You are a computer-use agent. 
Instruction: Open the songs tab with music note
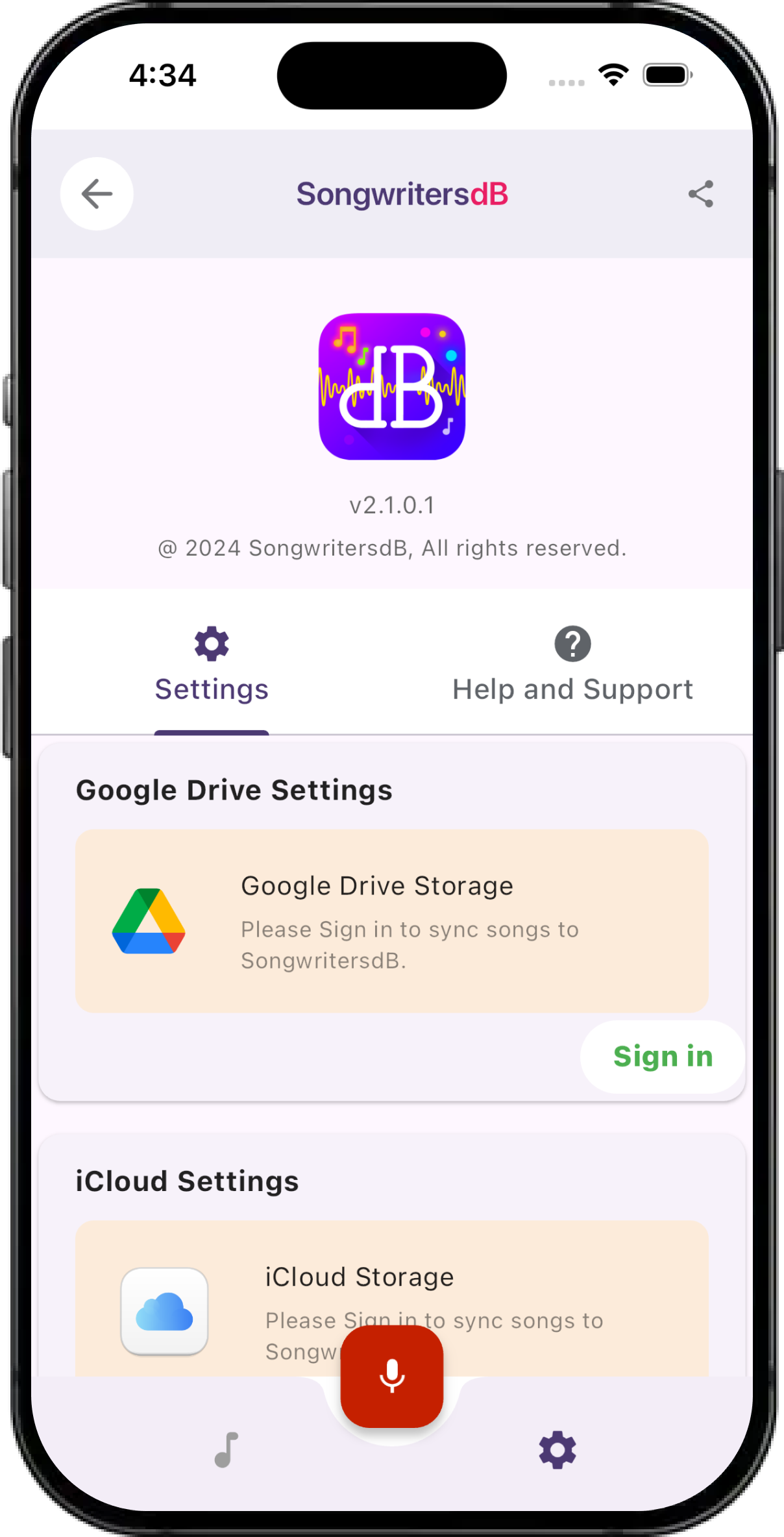click(x=226, y=1449)
